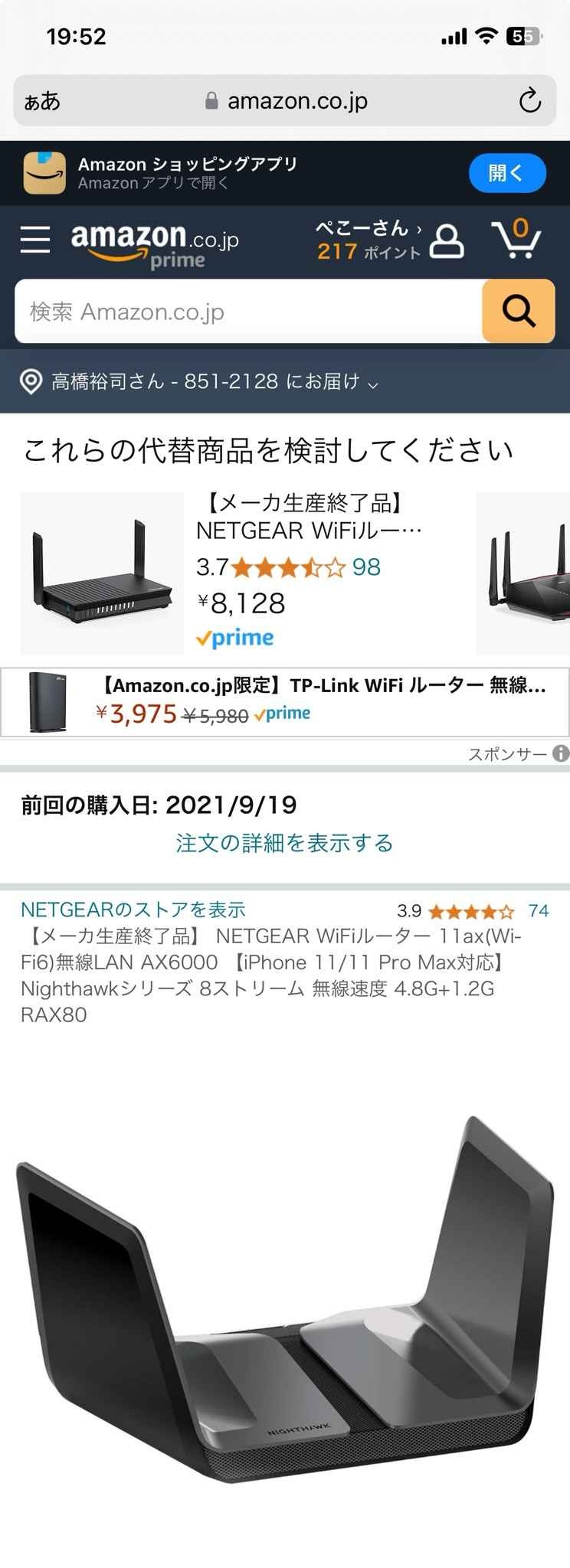This screenshot has width=570, height=1568.
Task: Tap the orange search magnifier button
Action: coord(518,312)
